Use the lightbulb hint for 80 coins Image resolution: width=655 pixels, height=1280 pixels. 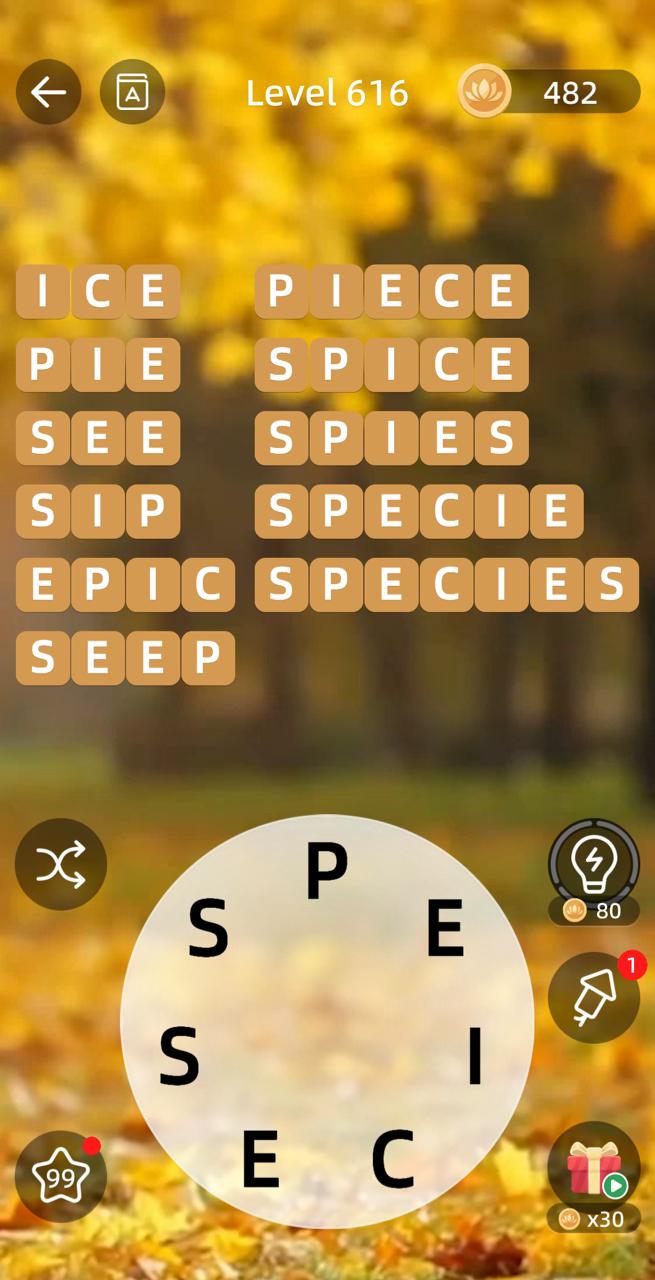click(594, 864)
